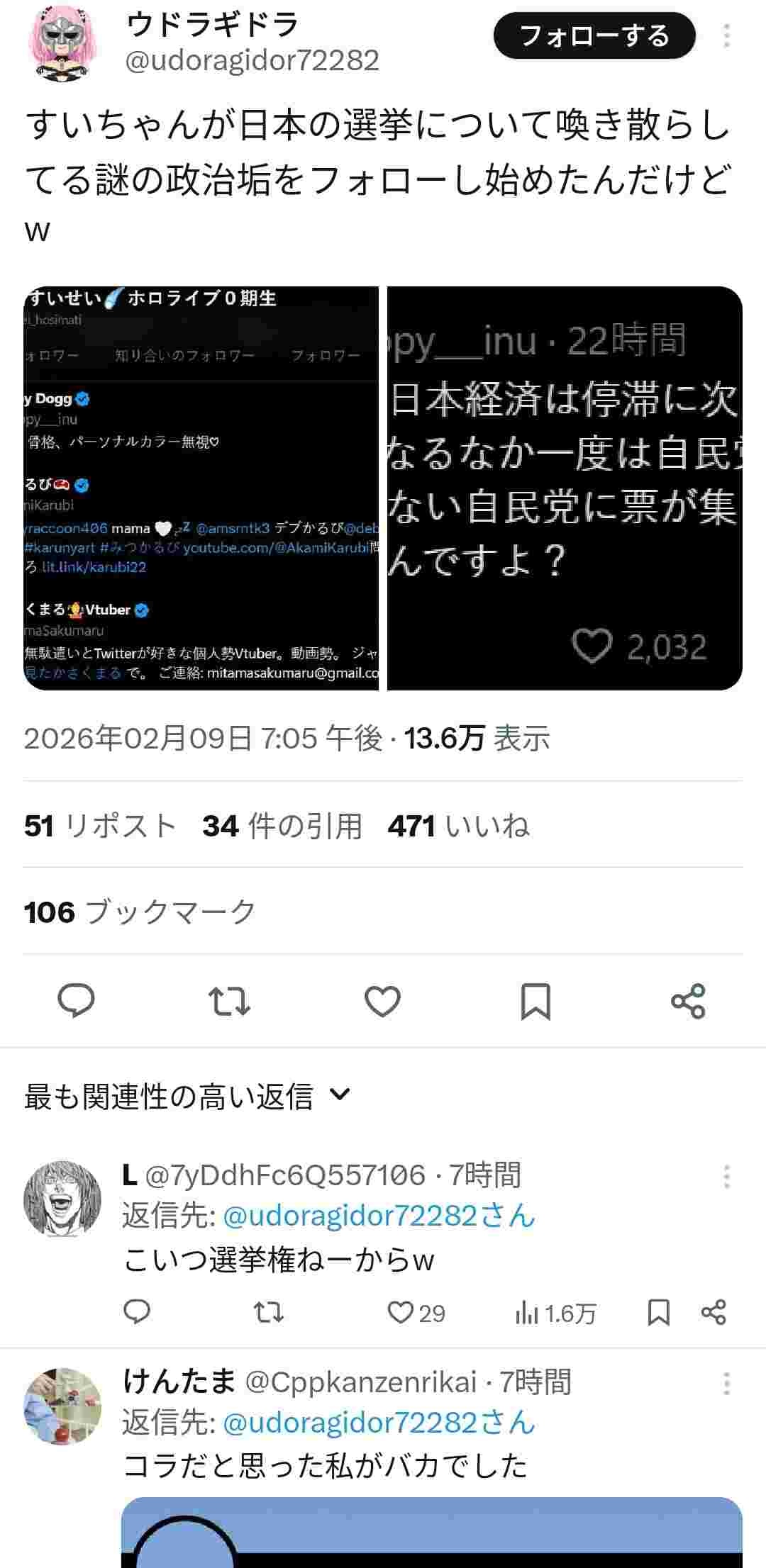The image size is (766, 1568).
Task: Like the reply from L
Action: [x=401, y=1314]
